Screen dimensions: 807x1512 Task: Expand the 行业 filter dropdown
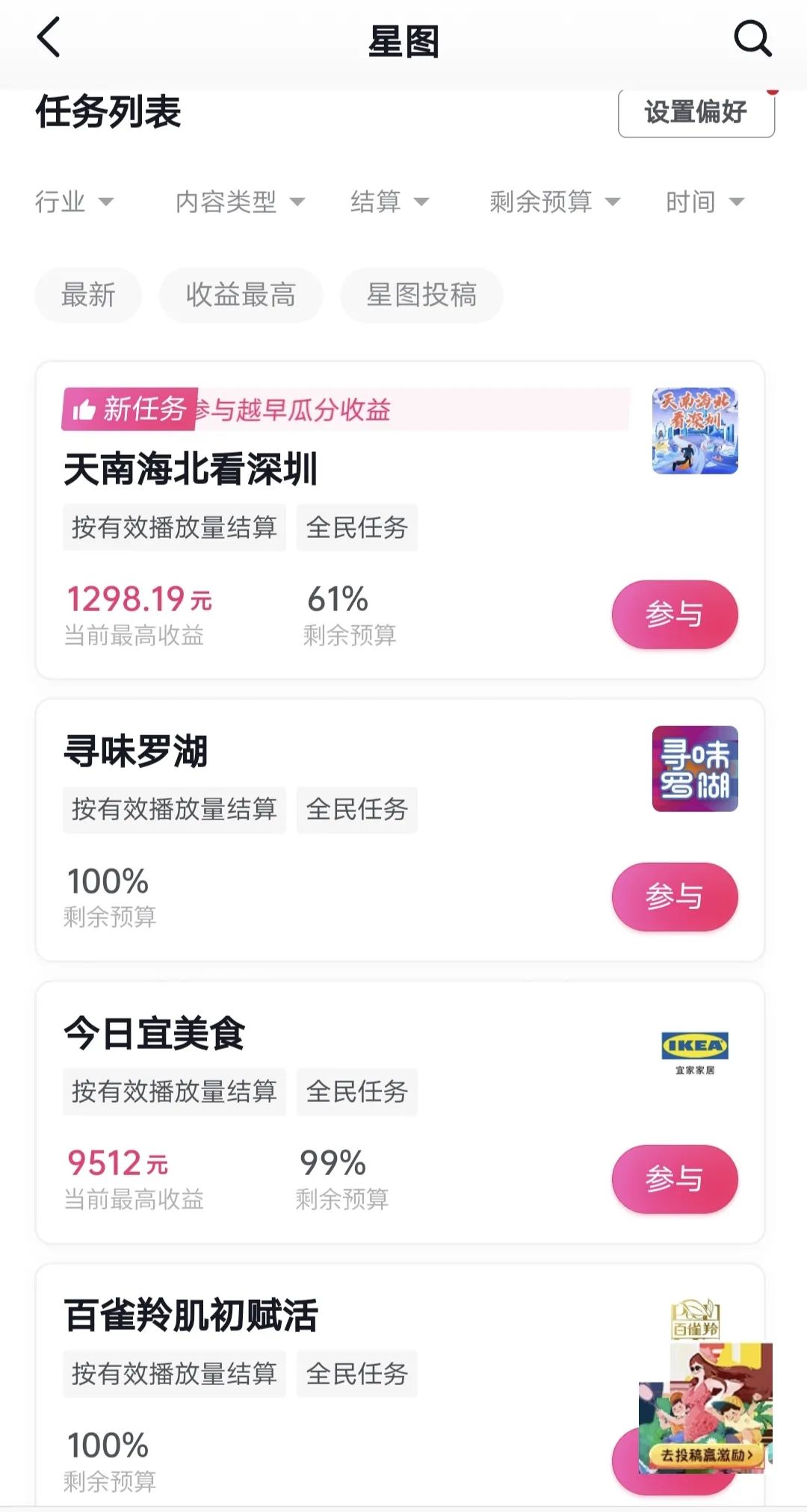tap(74, 202)
